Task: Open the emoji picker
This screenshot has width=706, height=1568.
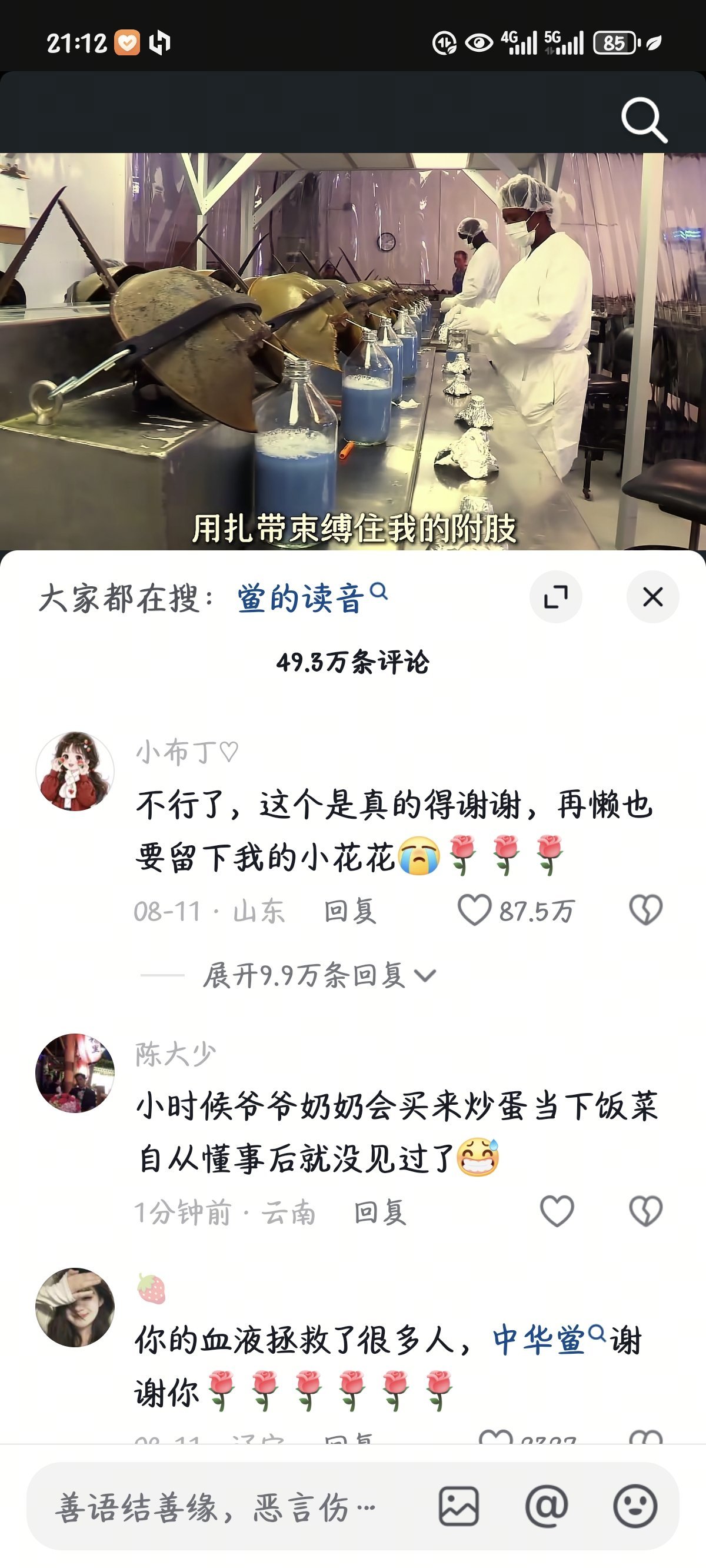Action: (x=635, y=1507)
